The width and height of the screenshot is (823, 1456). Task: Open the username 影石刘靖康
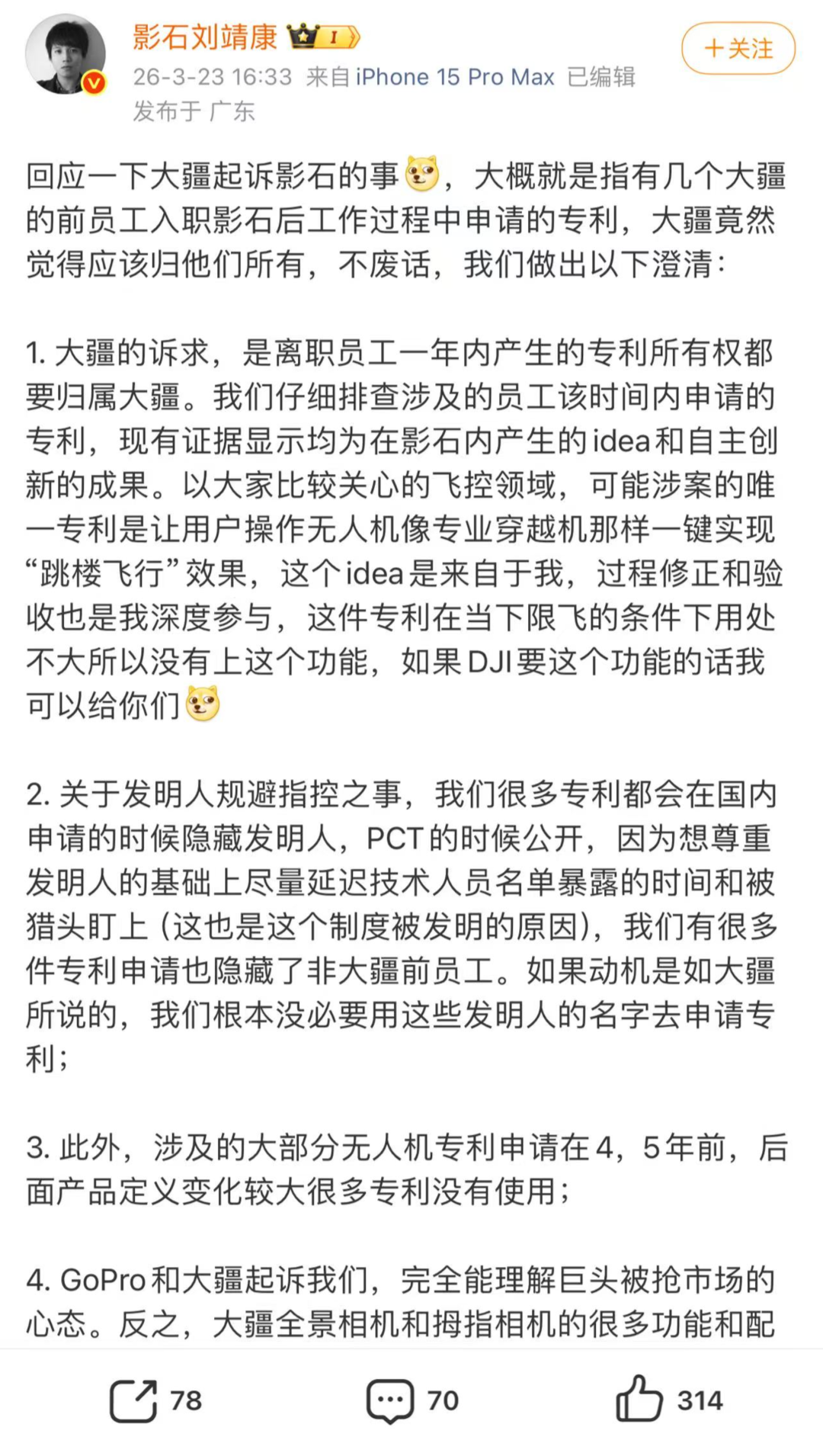[205, 37]
